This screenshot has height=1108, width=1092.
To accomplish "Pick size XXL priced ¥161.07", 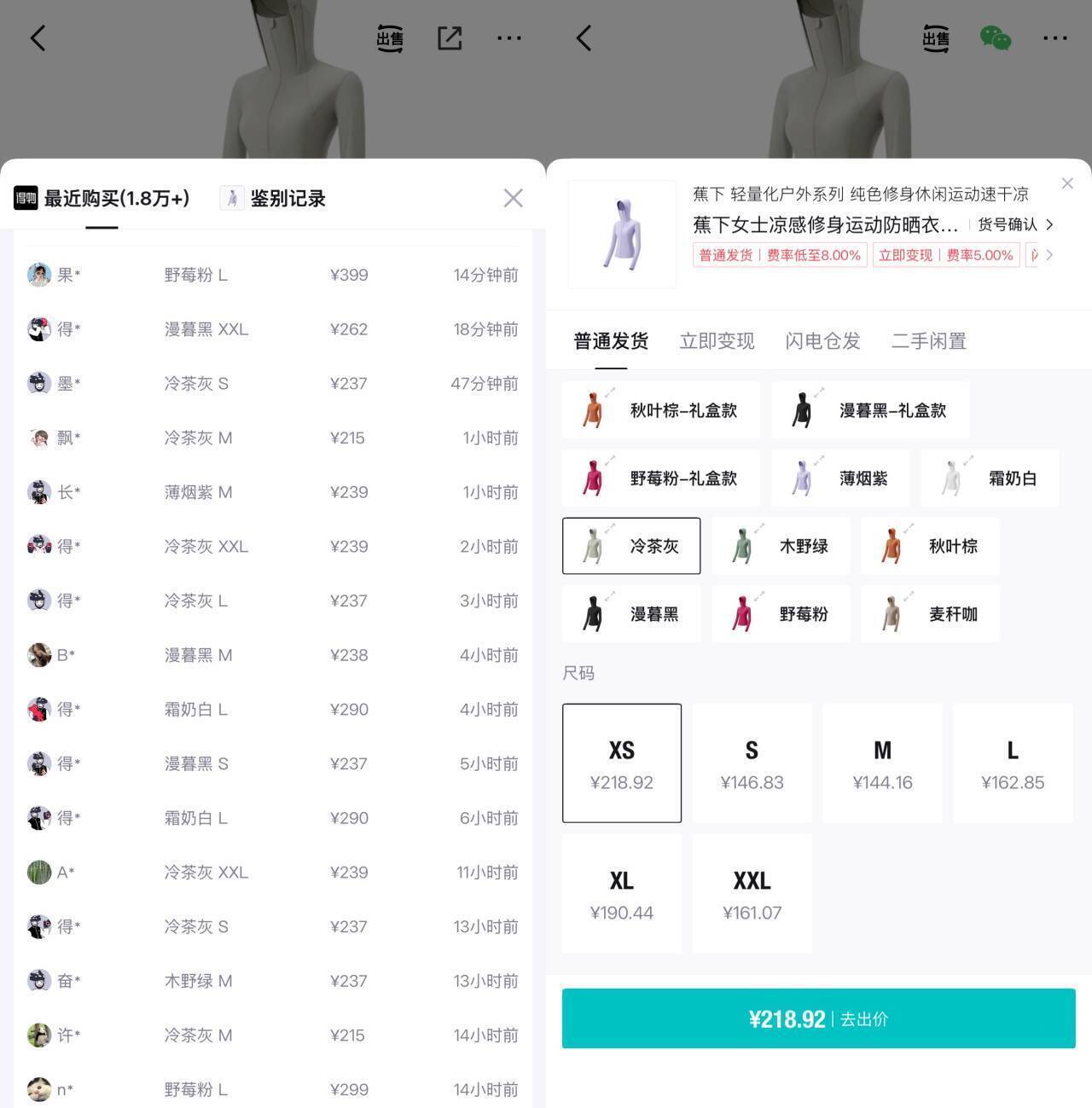I will click(x=752, y=894).
